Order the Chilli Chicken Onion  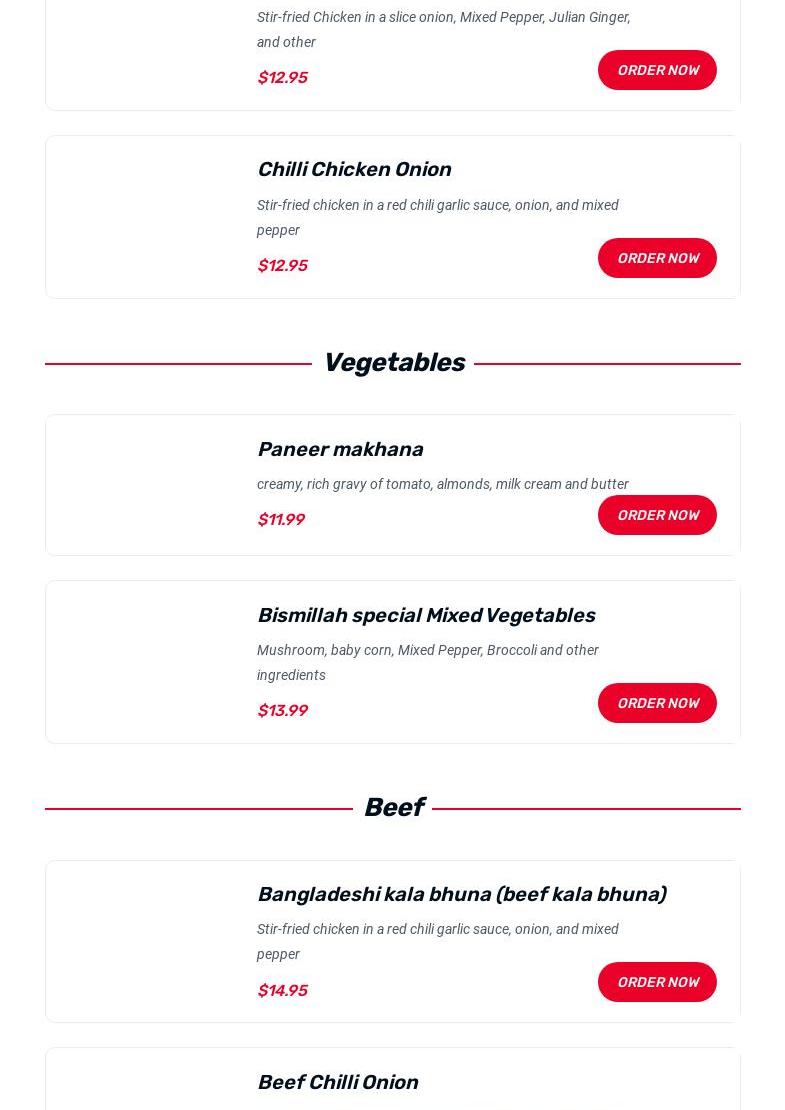[x=657, y=258]
